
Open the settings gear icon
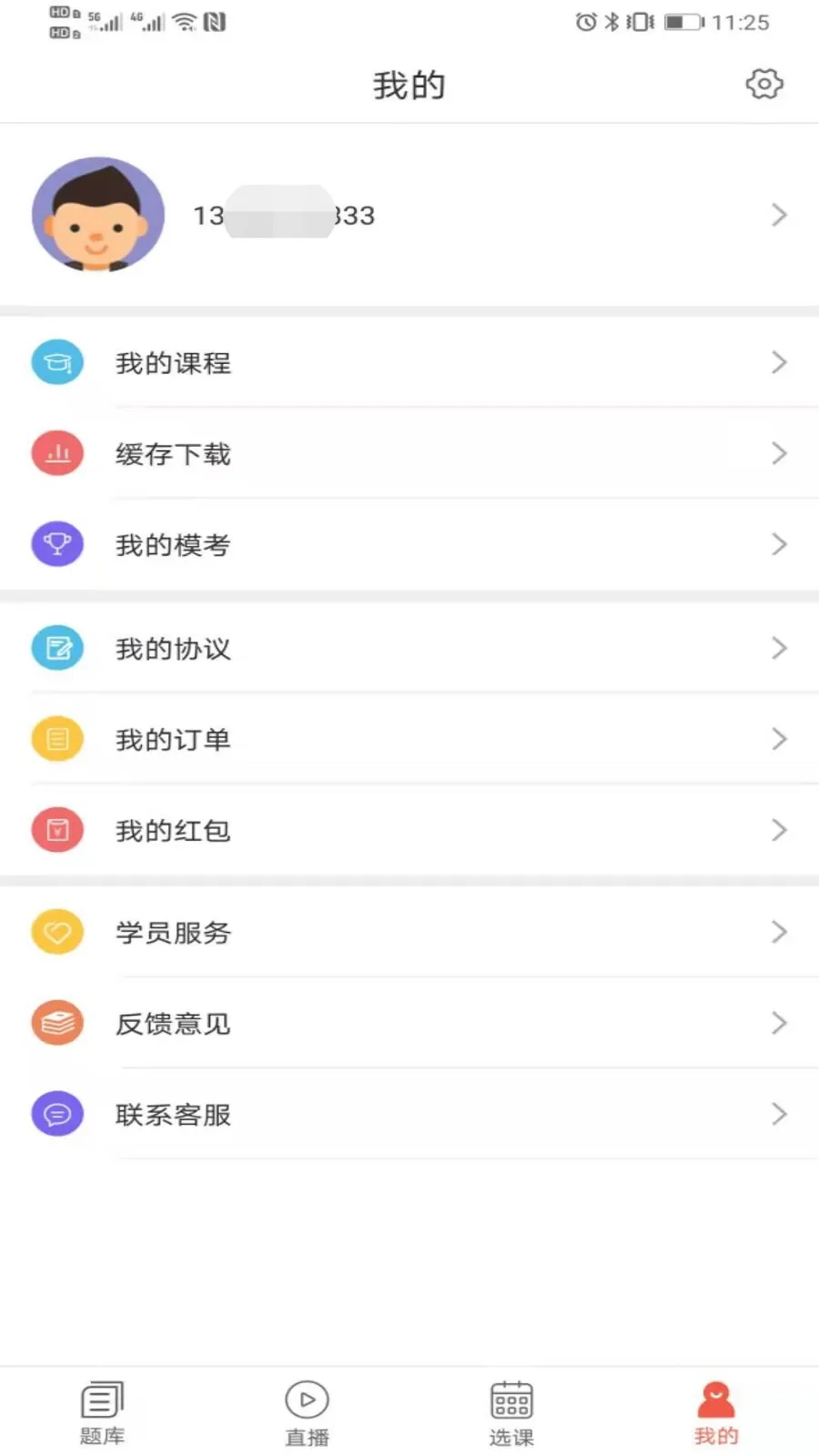(x=763, y=84)
